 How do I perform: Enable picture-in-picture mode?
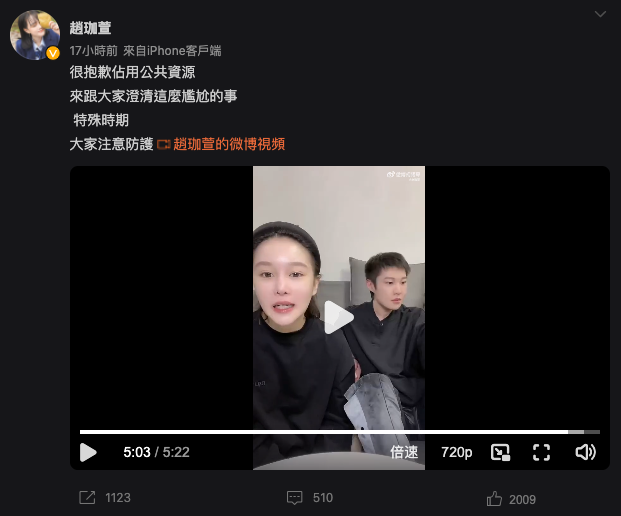[x=501, y=452]
